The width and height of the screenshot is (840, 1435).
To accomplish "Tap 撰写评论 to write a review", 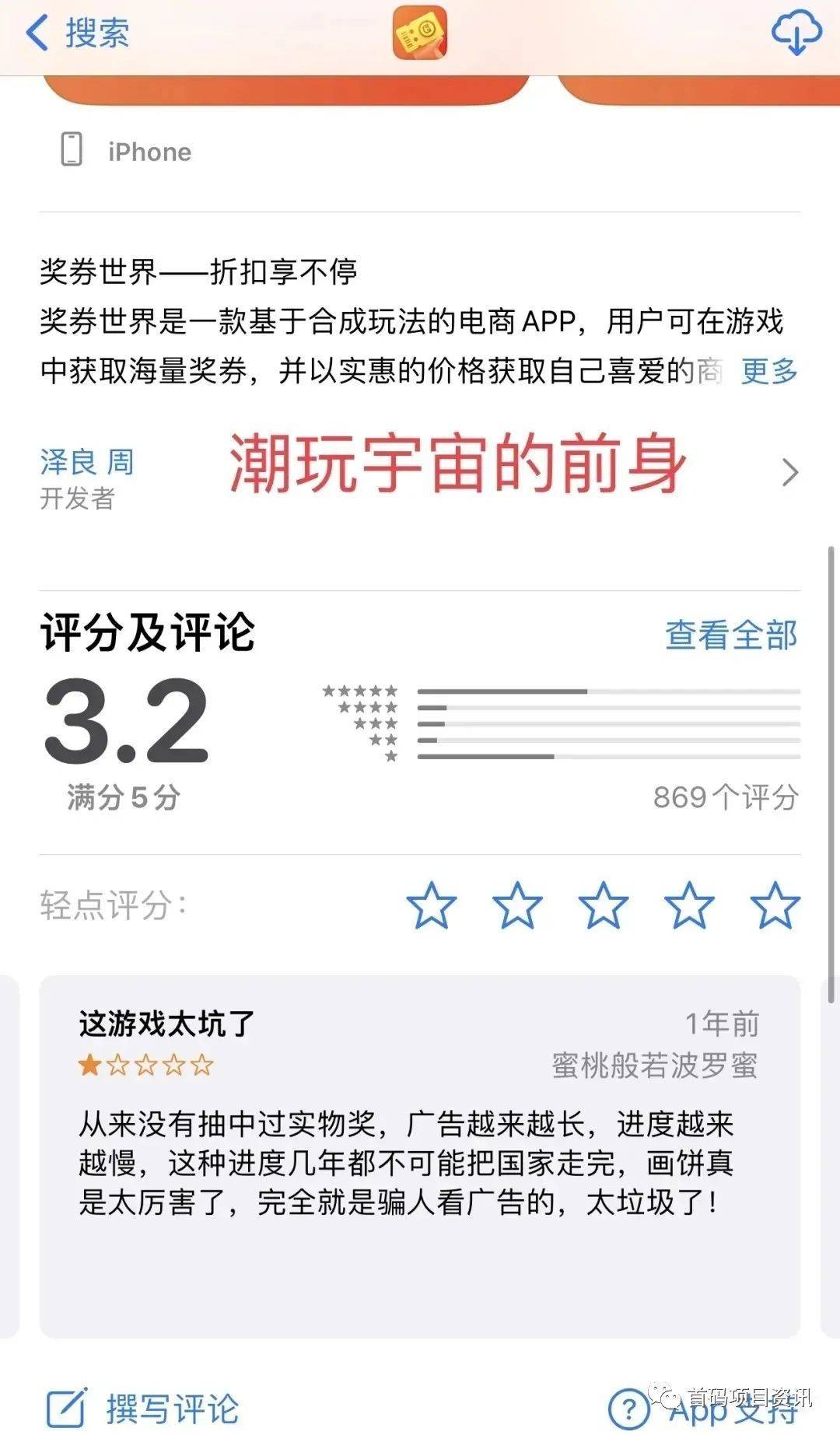I will [144, 1408].
